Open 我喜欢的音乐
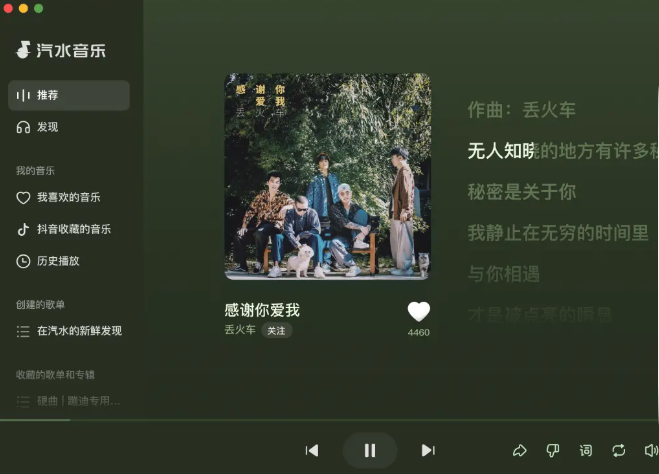 click(68, 198)
